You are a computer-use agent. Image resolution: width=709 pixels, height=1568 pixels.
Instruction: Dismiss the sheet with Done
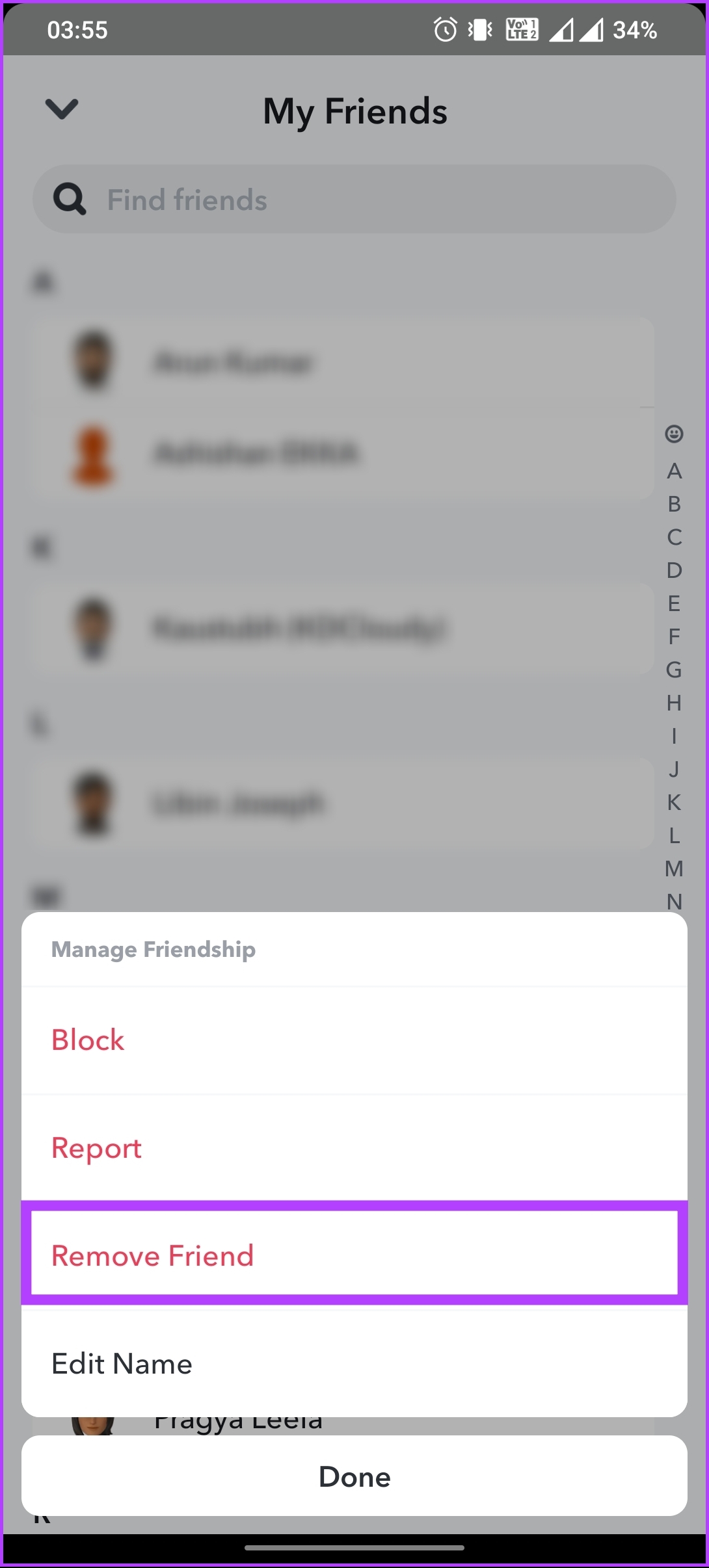[354, 1476]
